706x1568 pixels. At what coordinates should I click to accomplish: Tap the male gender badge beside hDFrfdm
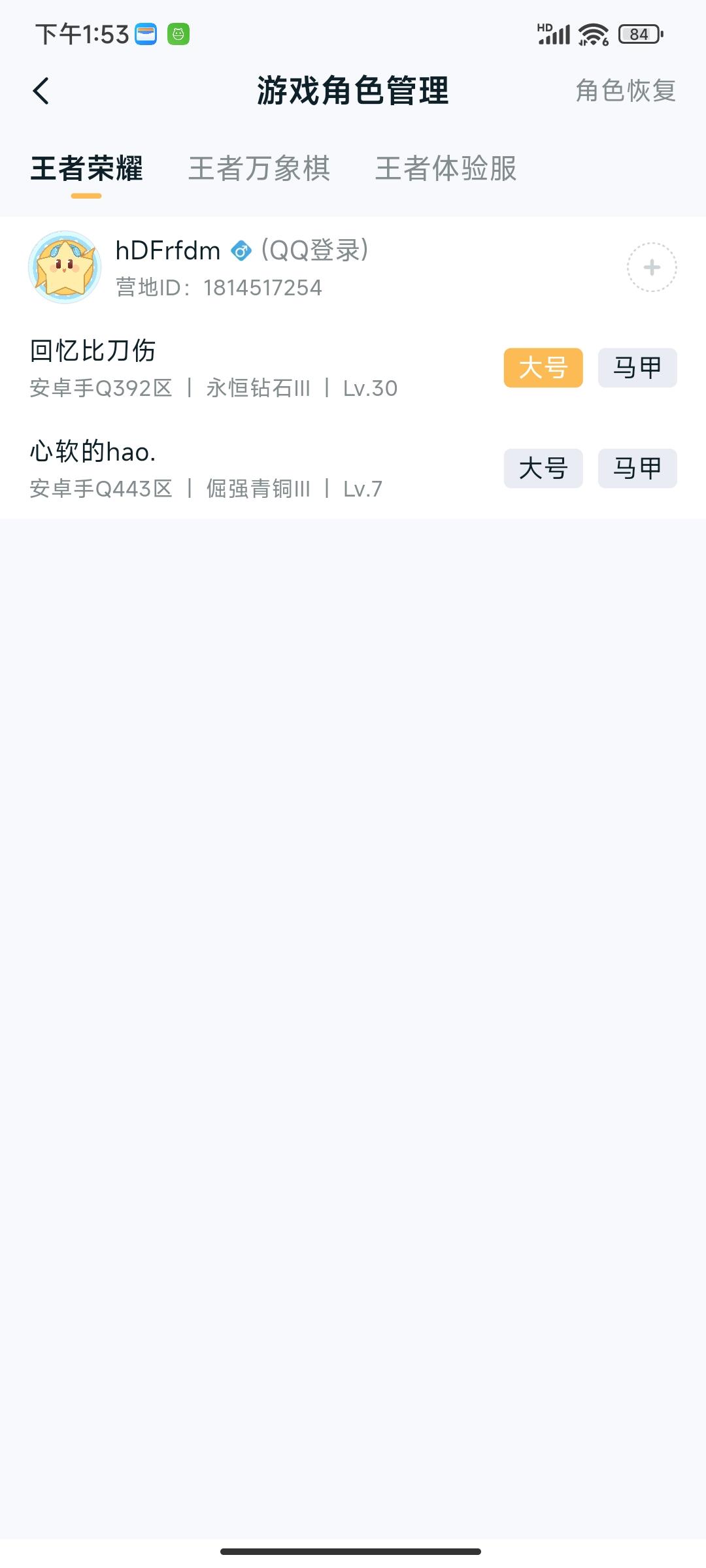point(242,250)
